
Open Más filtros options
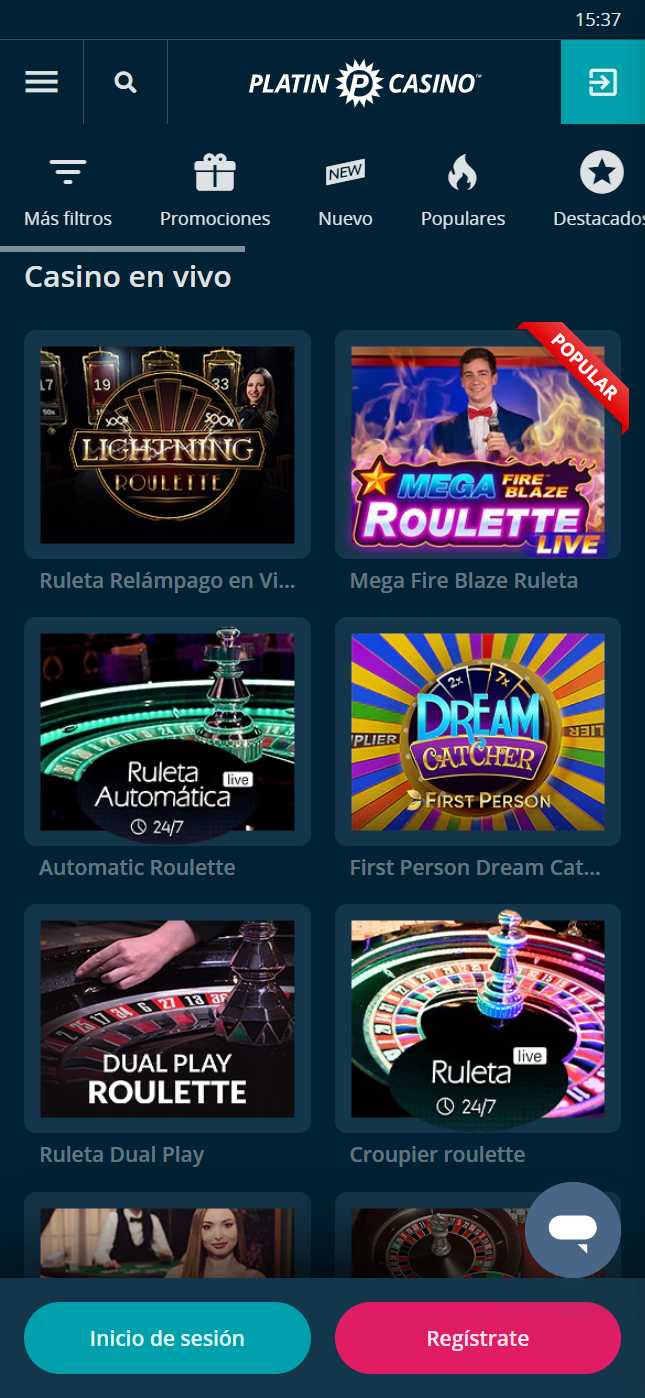(68, 190)
